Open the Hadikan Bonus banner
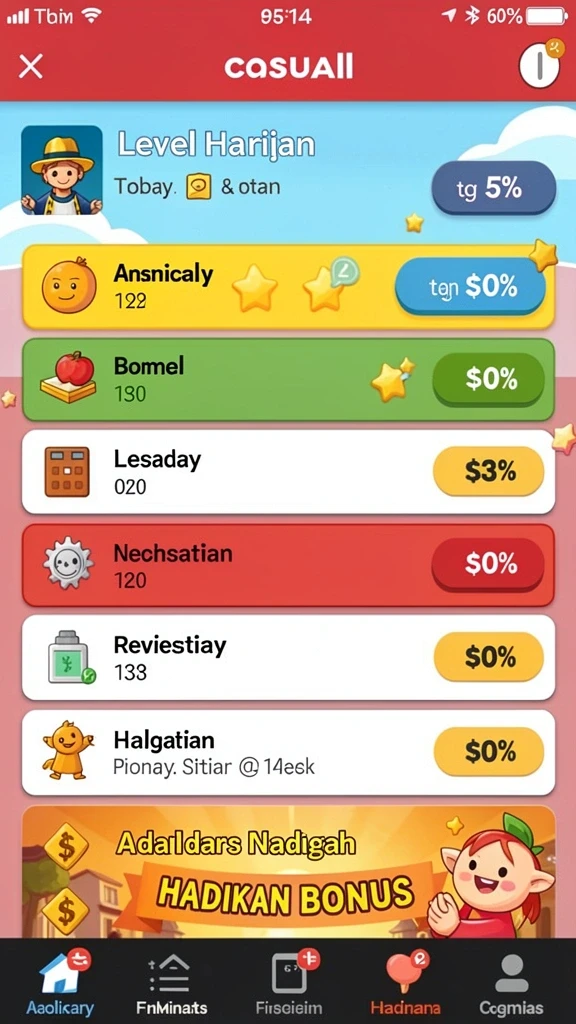Image resolution: width=576 pixels, height=1024 pixels. click(x=288, y=872)
